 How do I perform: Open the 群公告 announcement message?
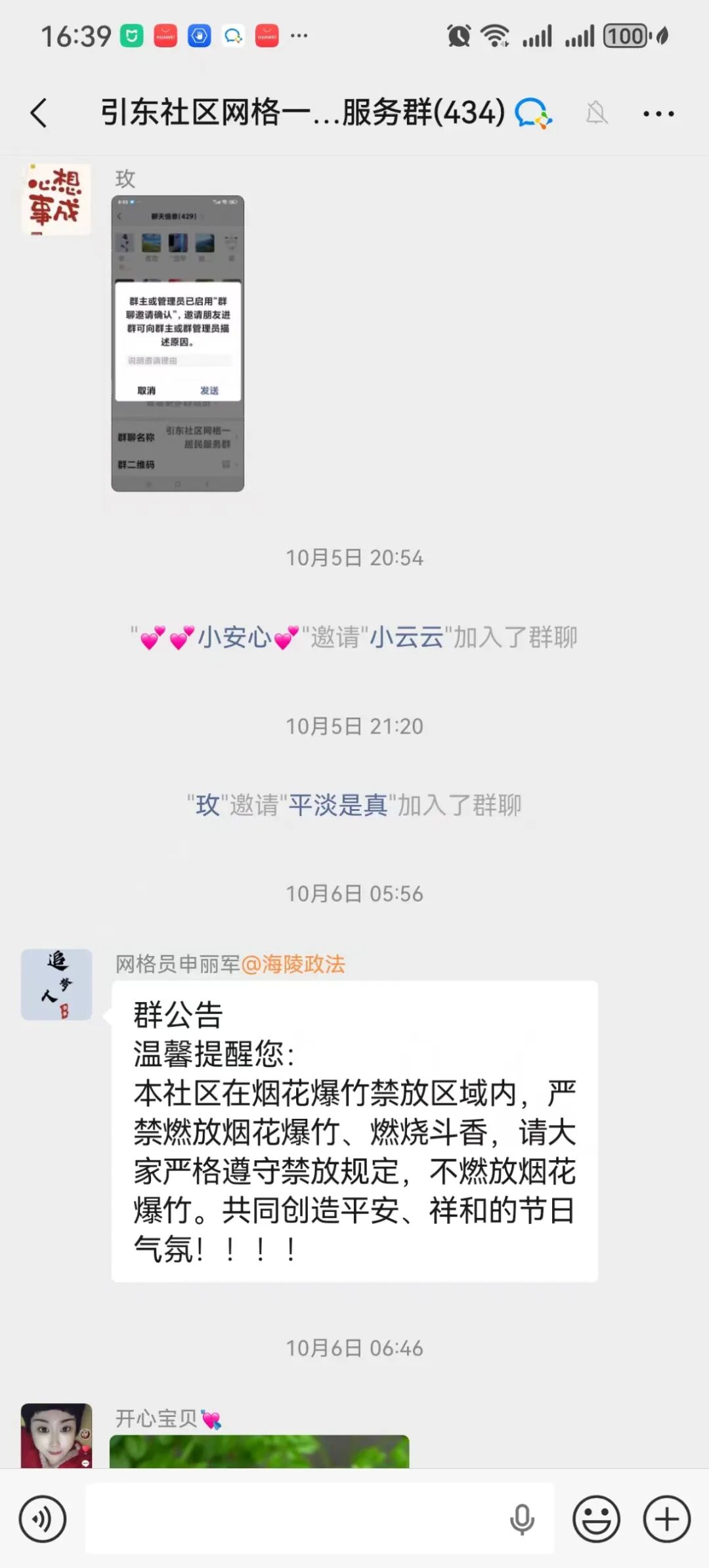pos(354,1131)
